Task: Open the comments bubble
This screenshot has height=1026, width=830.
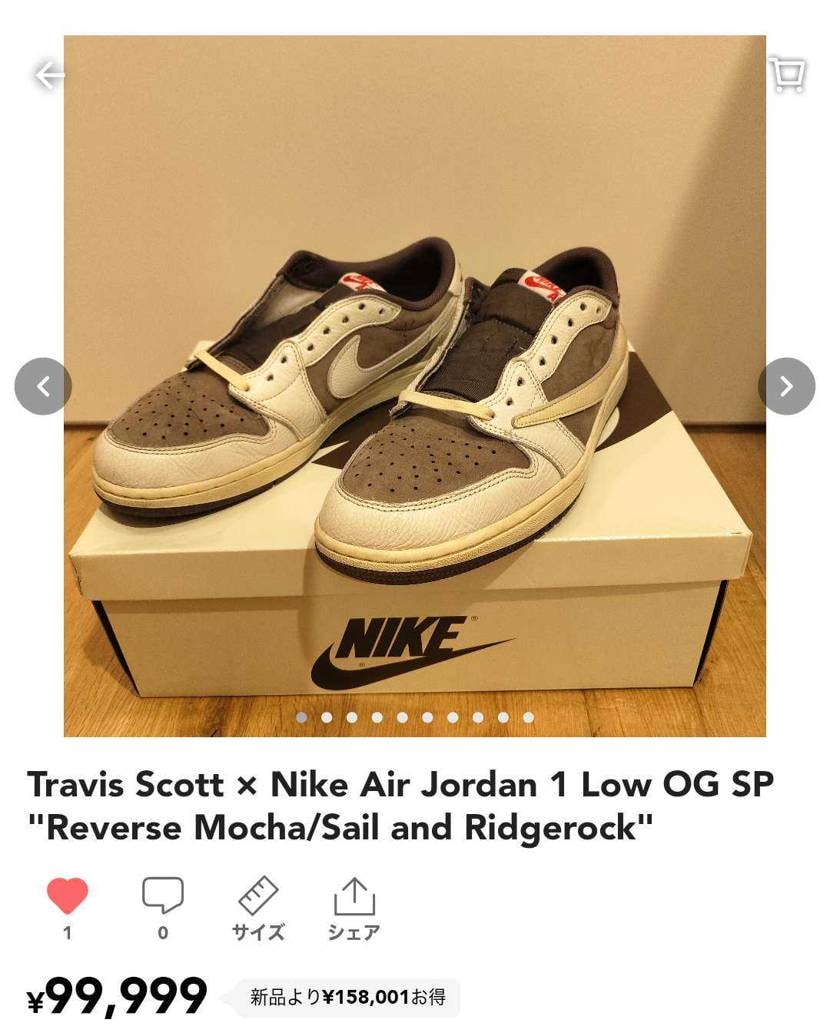Action: click(x=162, y=895)
